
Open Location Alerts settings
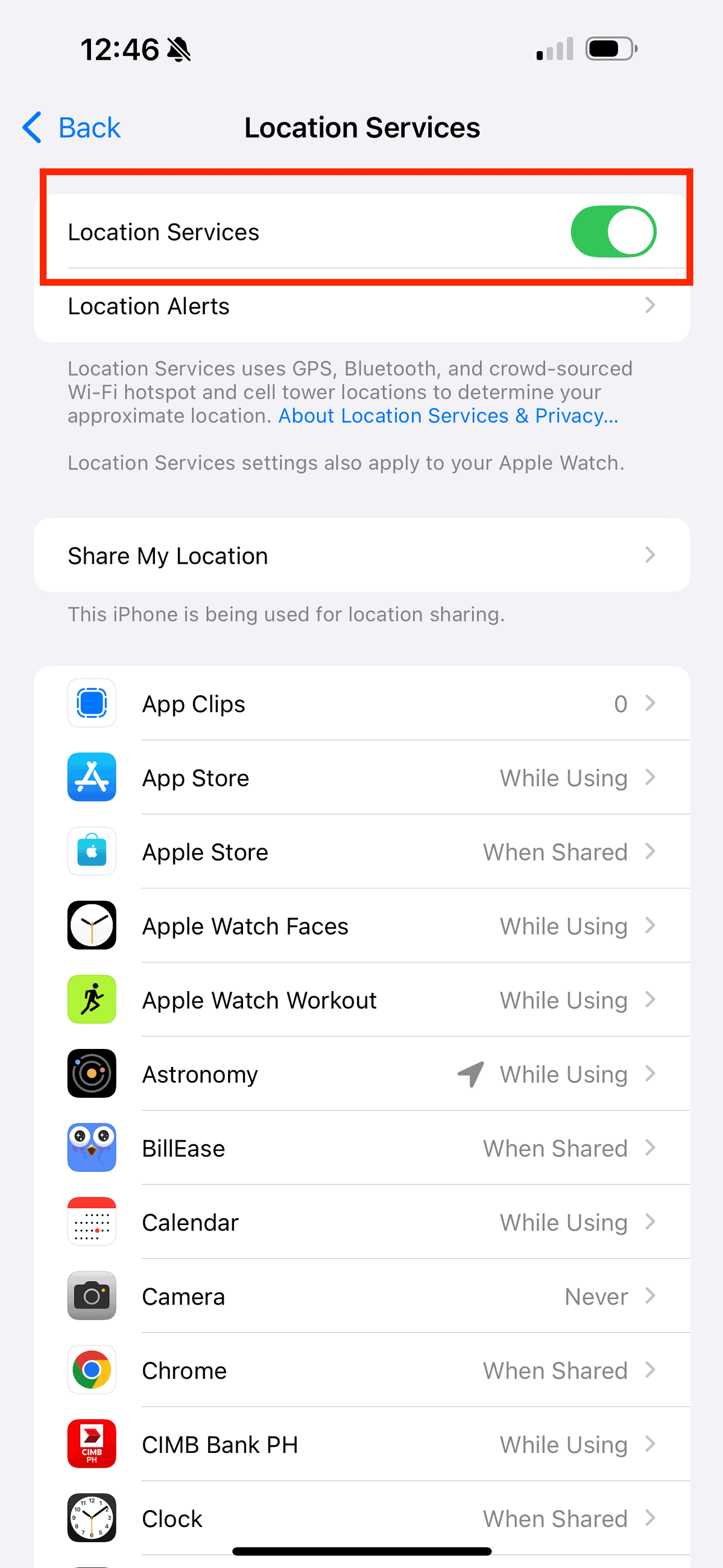pyautogui.click(x=361, y=306)
